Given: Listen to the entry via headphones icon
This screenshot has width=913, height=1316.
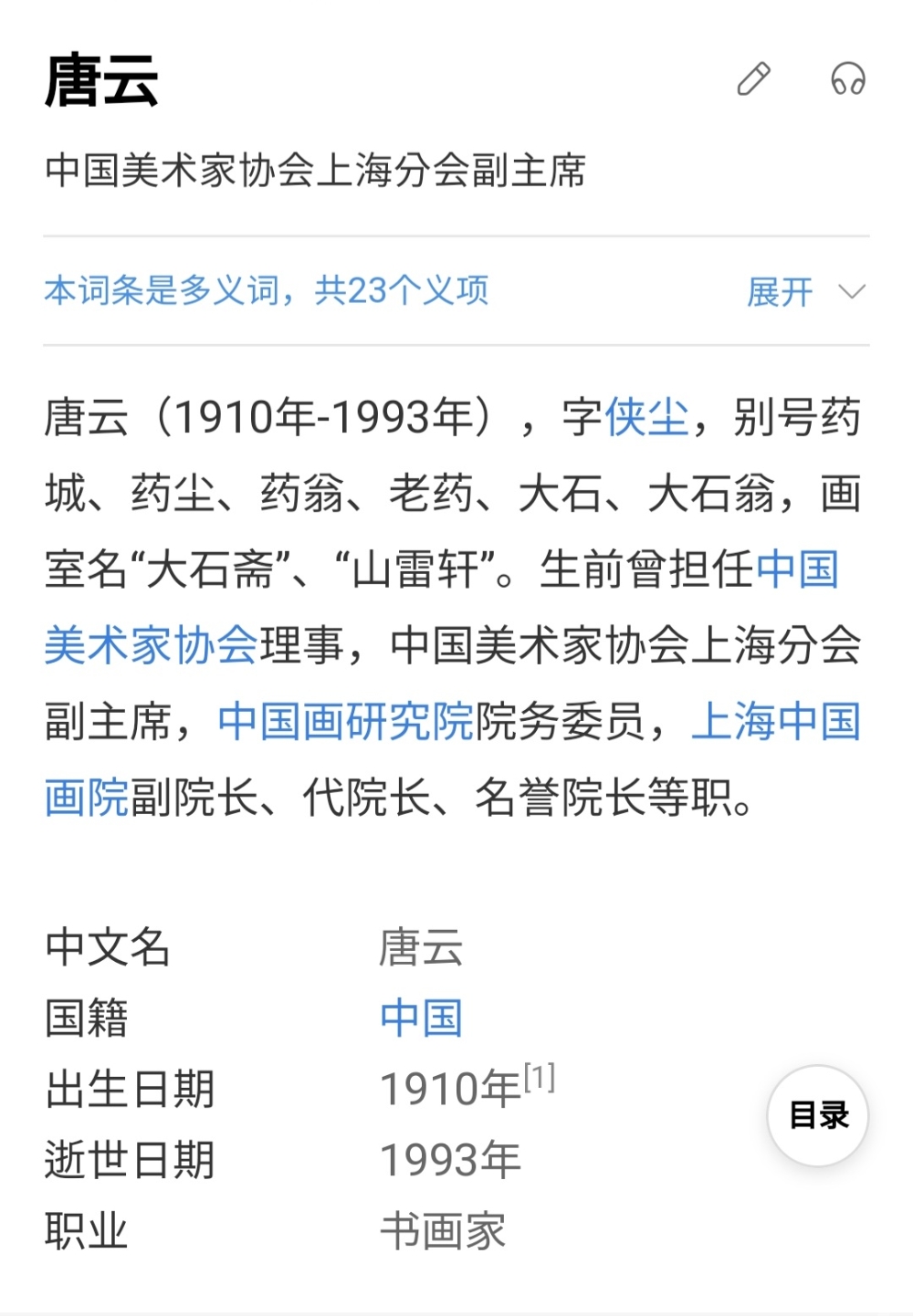Looking at the screenshot, I should pyautogui.click(x=847, y=79).
